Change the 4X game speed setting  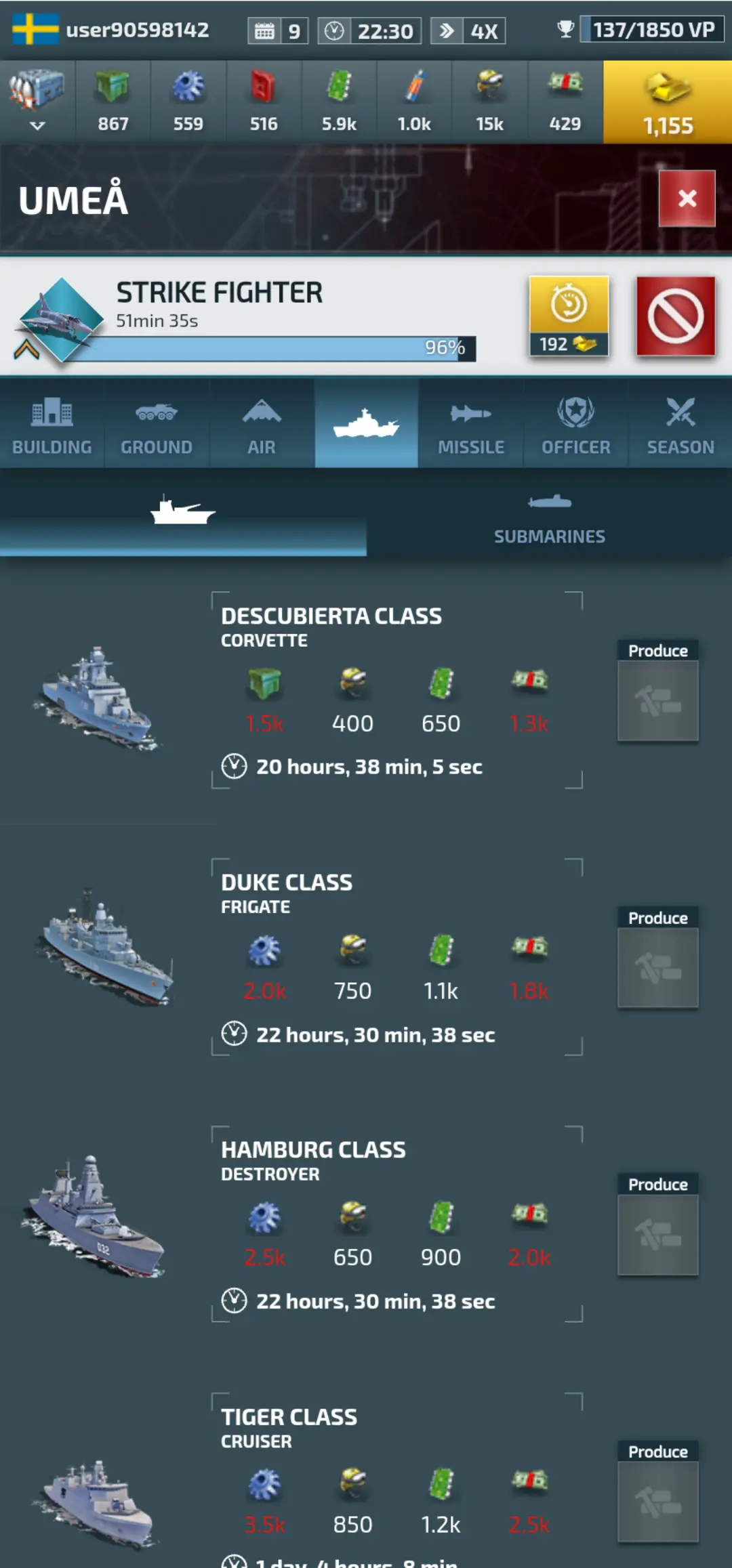pyautogui.click(x=468, y=30)
